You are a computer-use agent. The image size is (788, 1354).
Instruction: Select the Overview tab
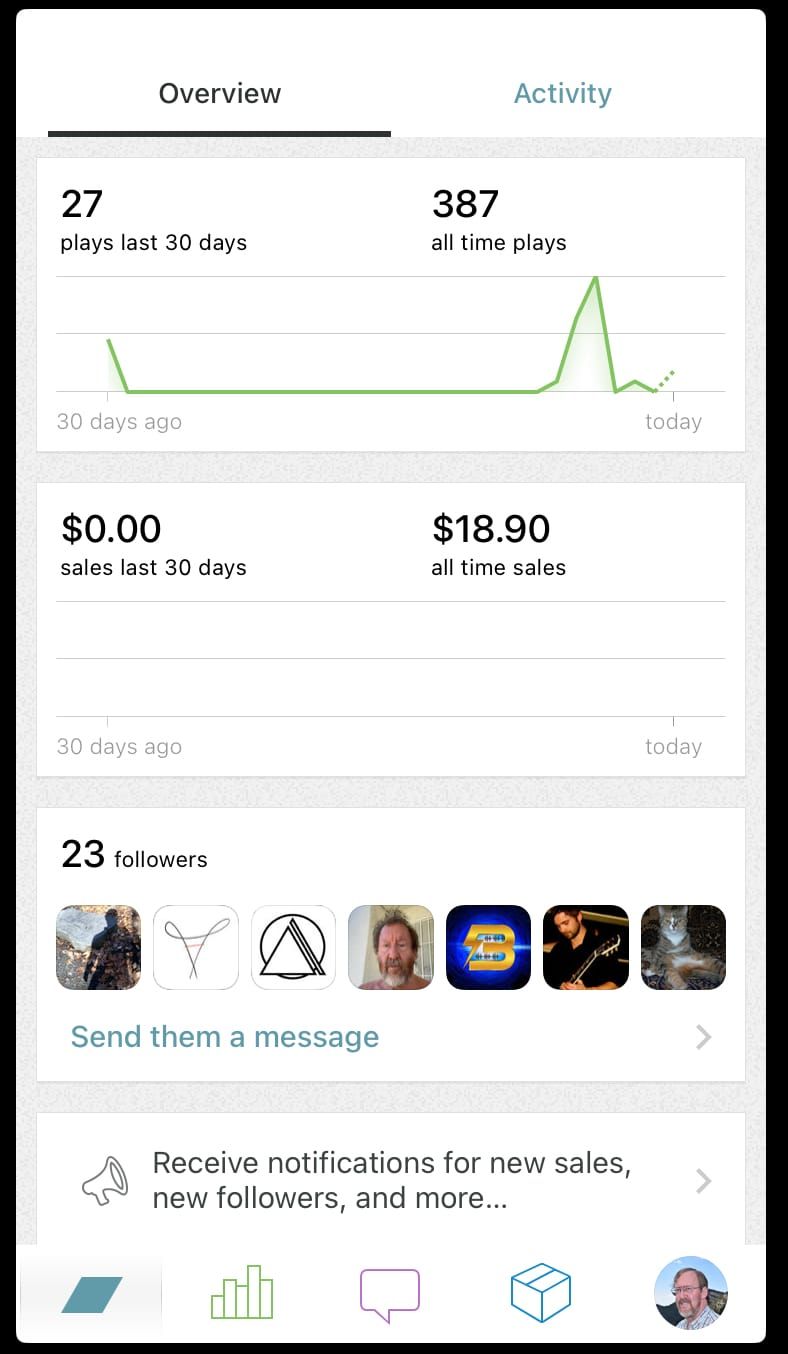[220, 94]
